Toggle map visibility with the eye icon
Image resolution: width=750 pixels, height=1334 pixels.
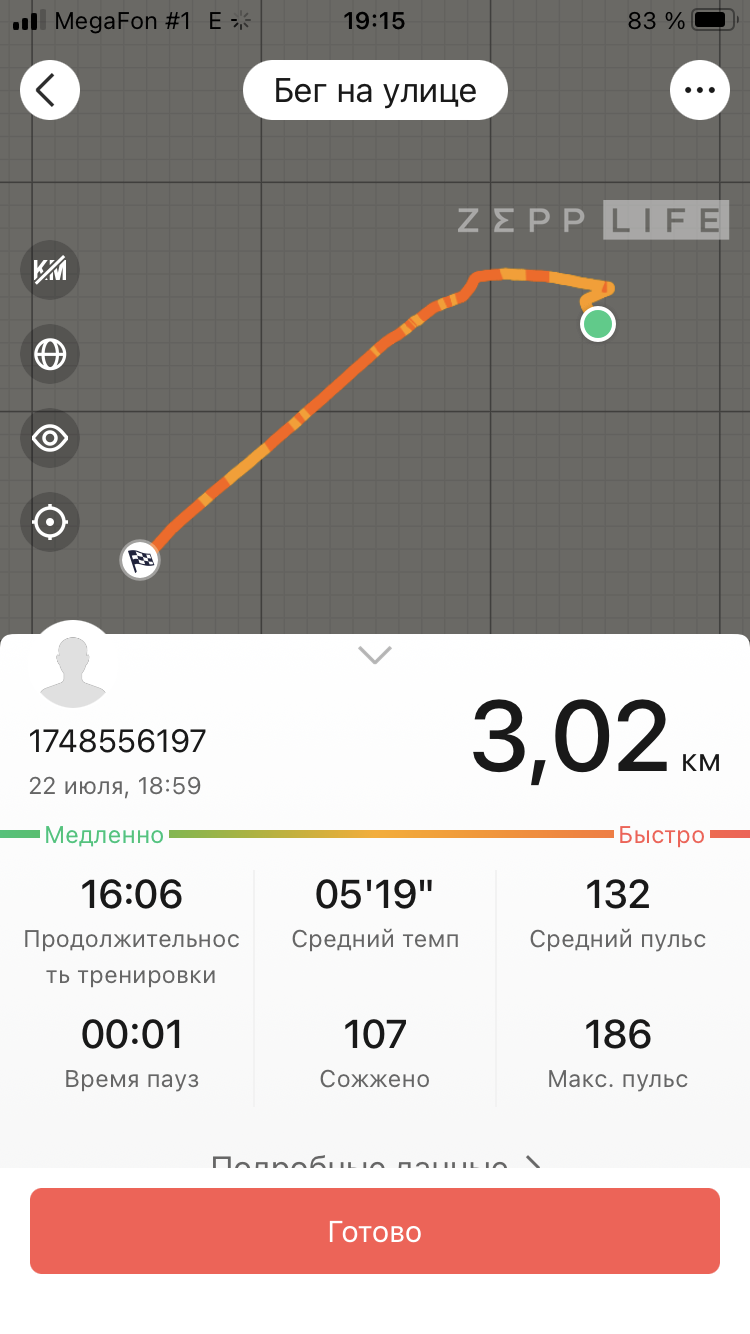pyautogui.click(x=50, y=438)
